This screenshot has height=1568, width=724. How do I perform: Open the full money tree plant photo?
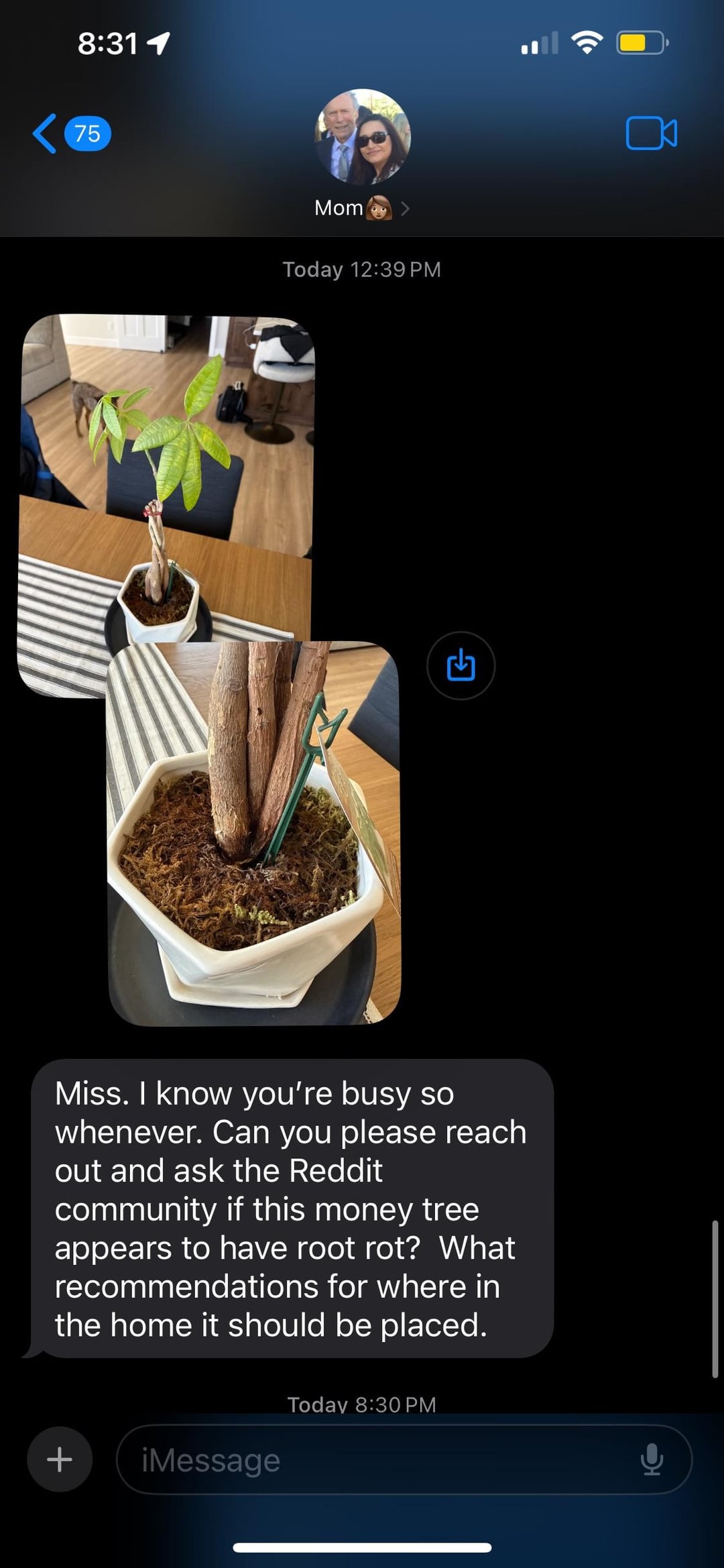click(168, 469)
